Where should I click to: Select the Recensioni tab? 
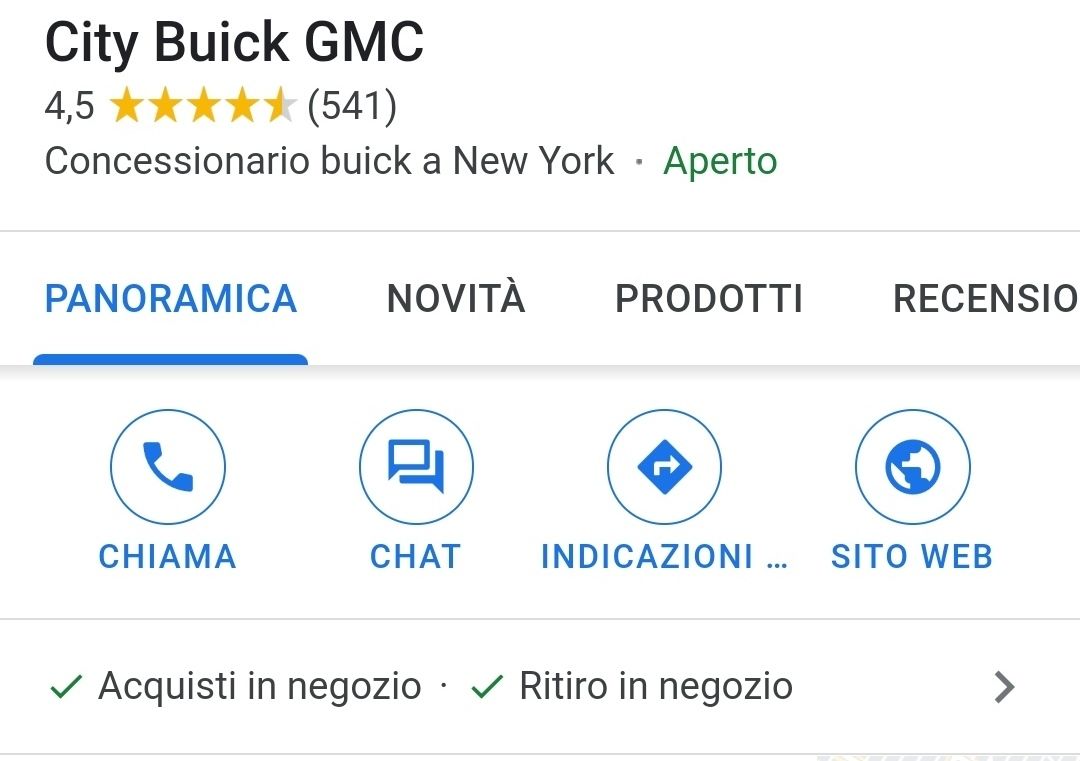(986, 299)
